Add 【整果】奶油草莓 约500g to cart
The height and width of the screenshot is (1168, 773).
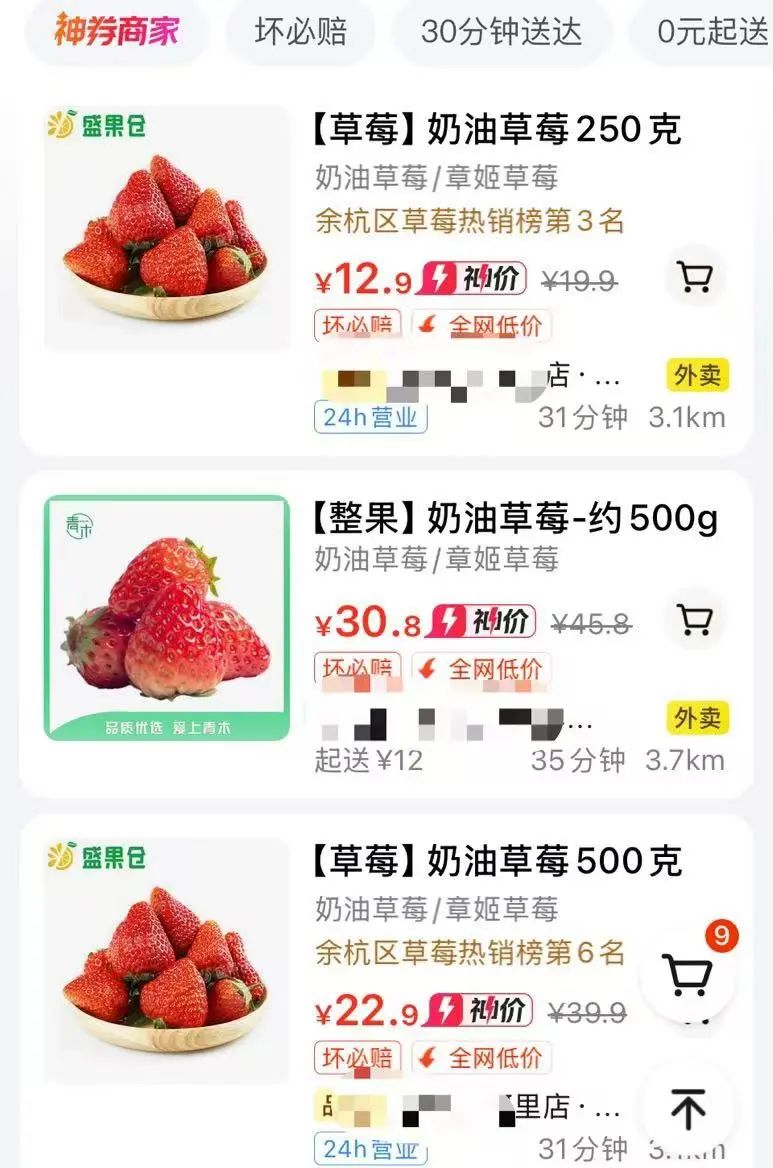tap(694, 620)
